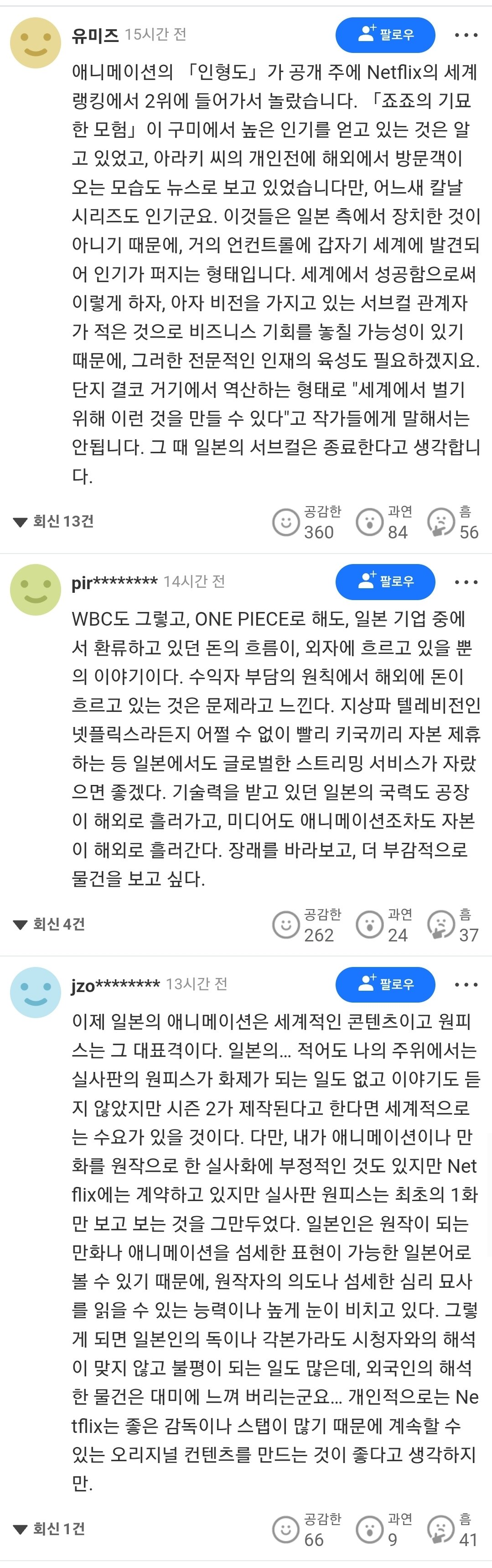The width and height of the screenshot is (492, 1568).
Task: Expand the 13 replies to 유미즈's comment
Action: pyautogui.click(x=53, y=521)
